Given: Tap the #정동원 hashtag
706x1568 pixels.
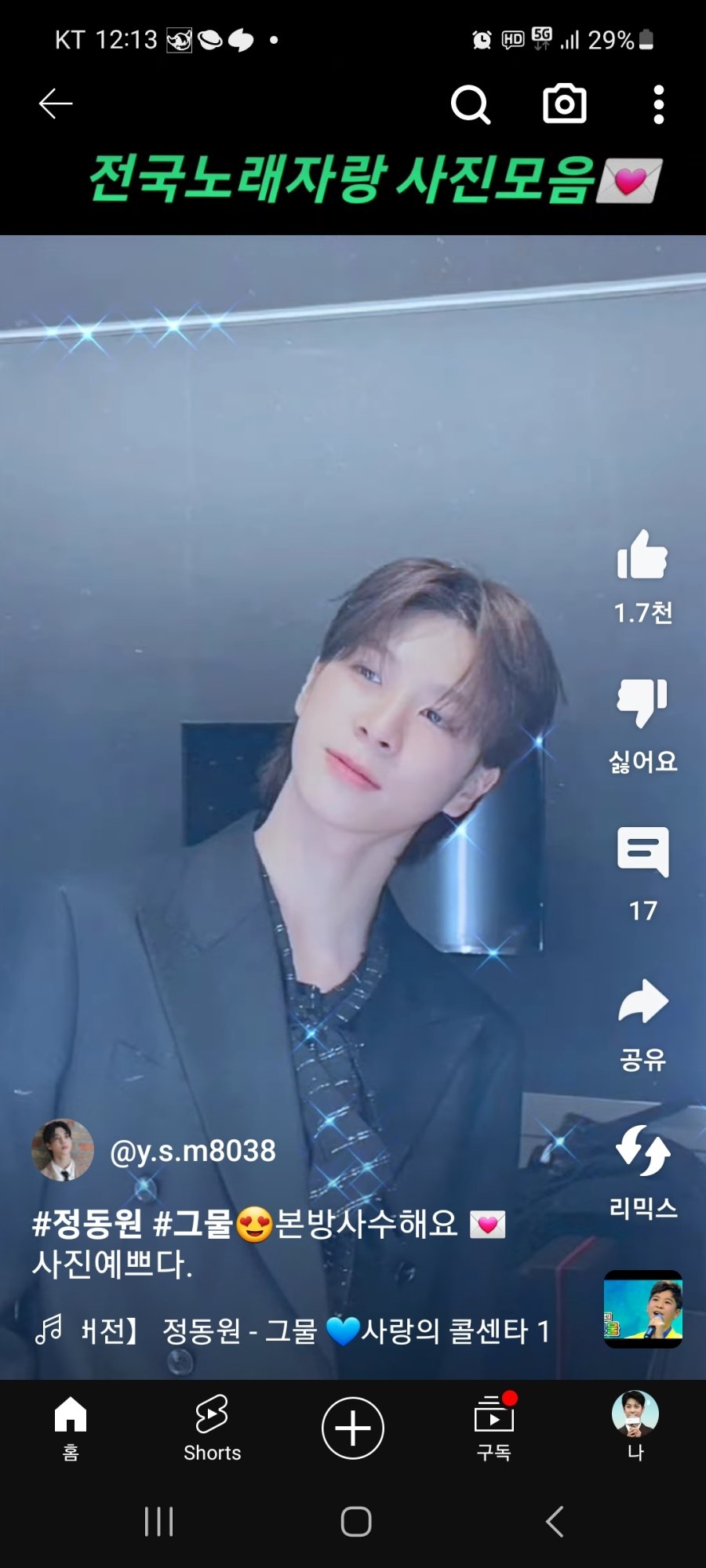Looking at the screenshot, I should [87, 1223].
